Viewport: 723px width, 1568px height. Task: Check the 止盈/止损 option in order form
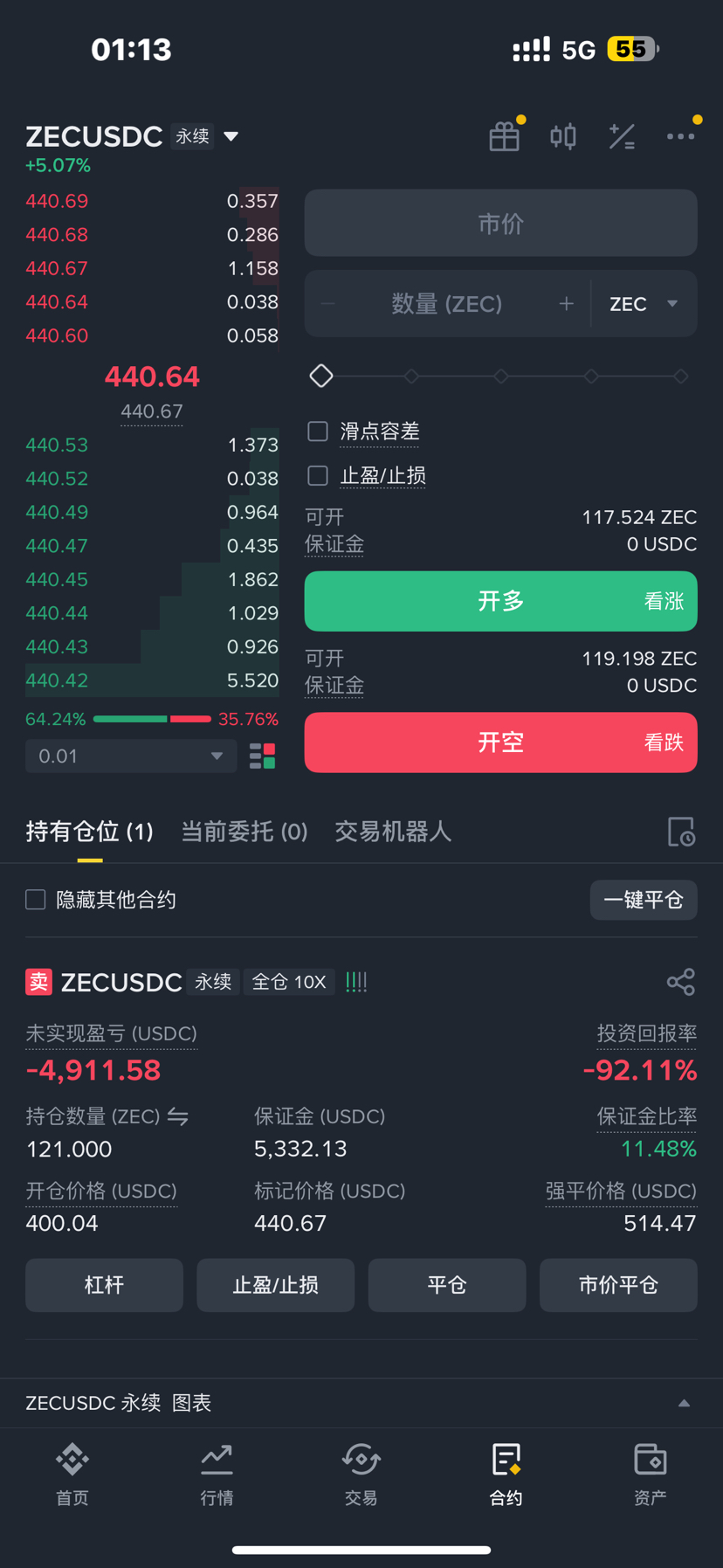(318, 475)
